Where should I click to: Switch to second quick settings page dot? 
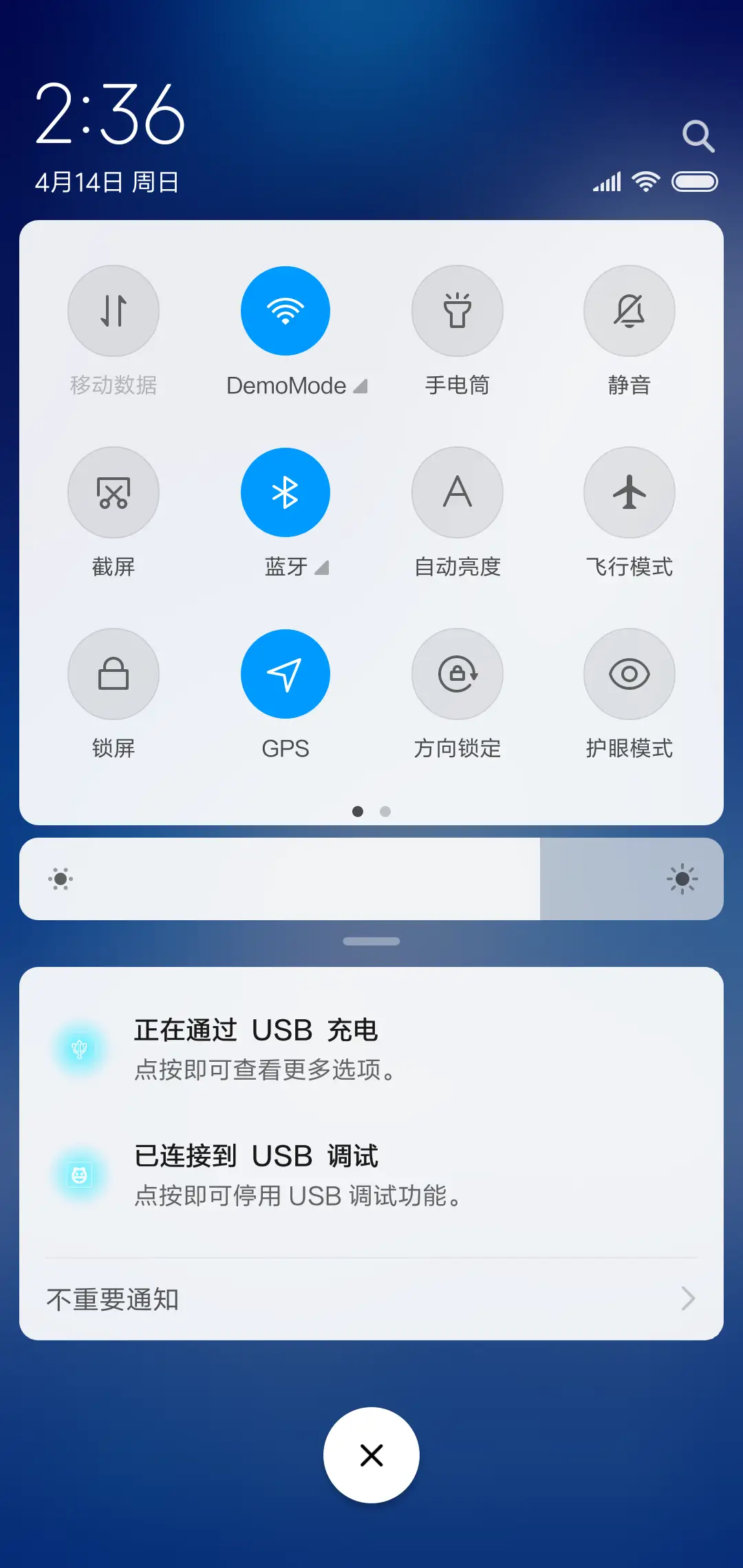385,812
